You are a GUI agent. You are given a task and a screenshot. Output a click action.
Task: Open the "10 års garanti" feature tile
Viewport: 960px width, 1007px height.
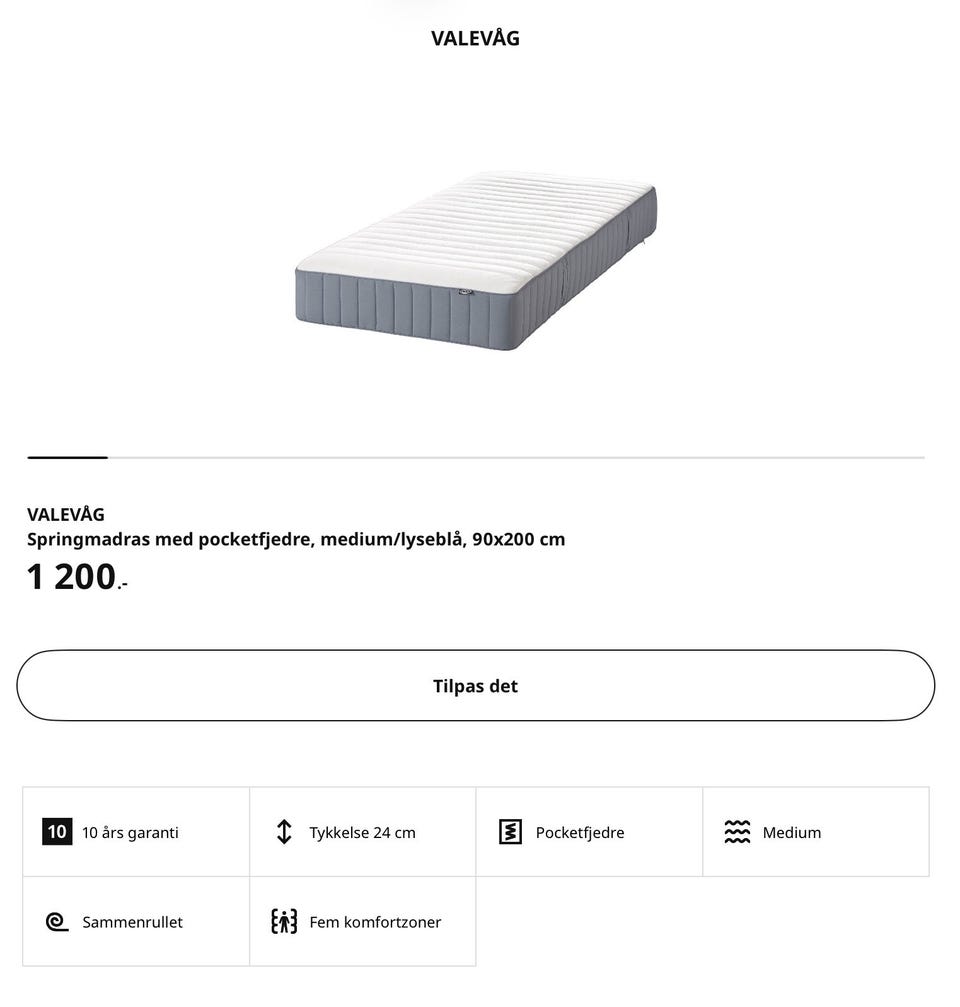[x=136, y=831]
